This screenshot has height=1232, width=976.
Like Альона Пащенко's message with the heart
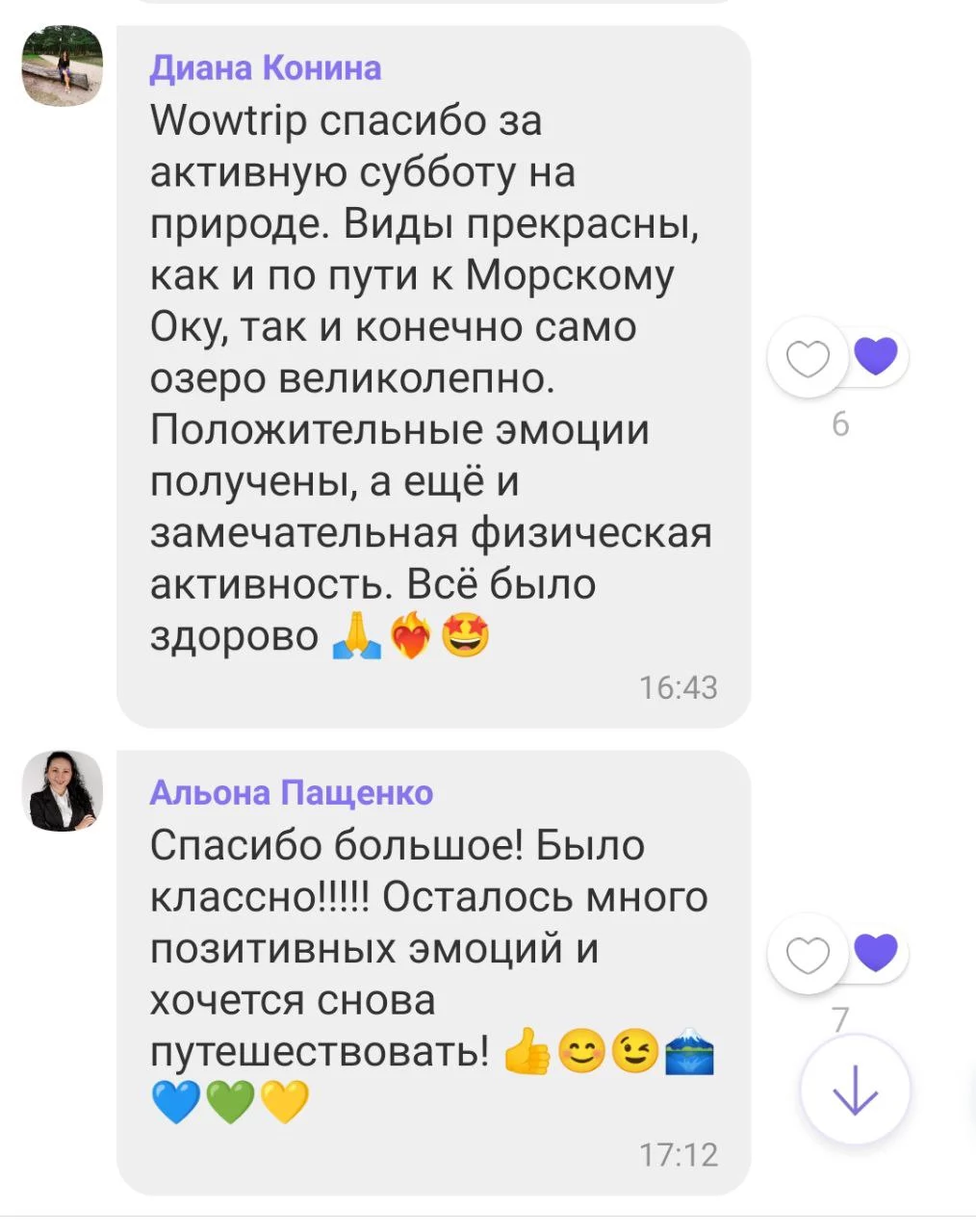(x=808, y=955)
